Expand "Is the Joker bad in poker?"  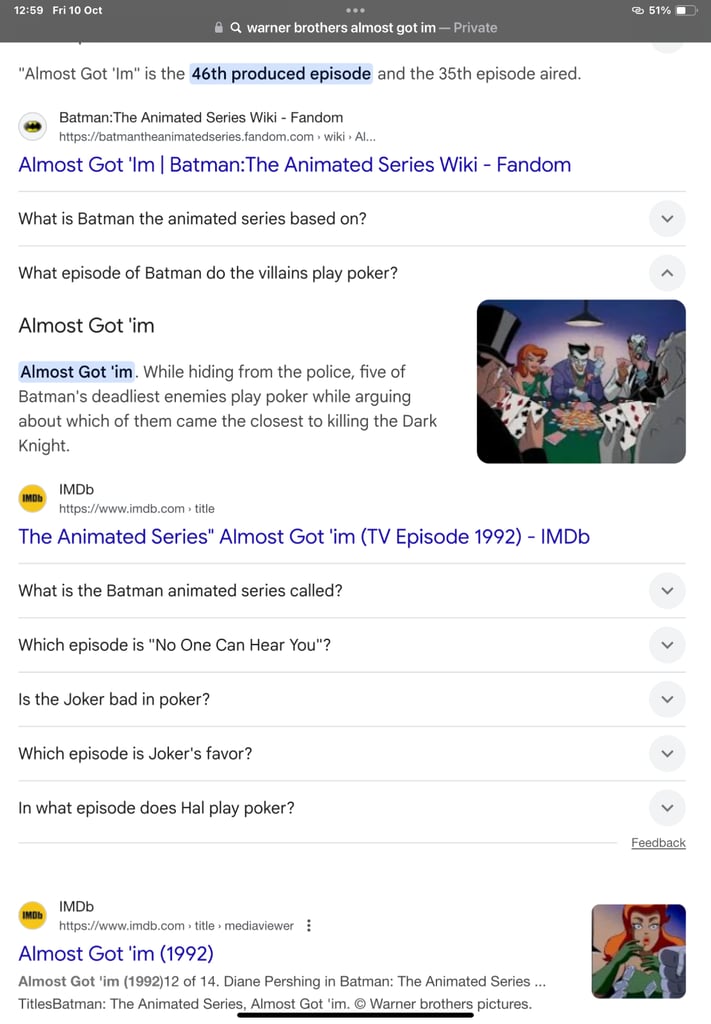coord(667,700)
